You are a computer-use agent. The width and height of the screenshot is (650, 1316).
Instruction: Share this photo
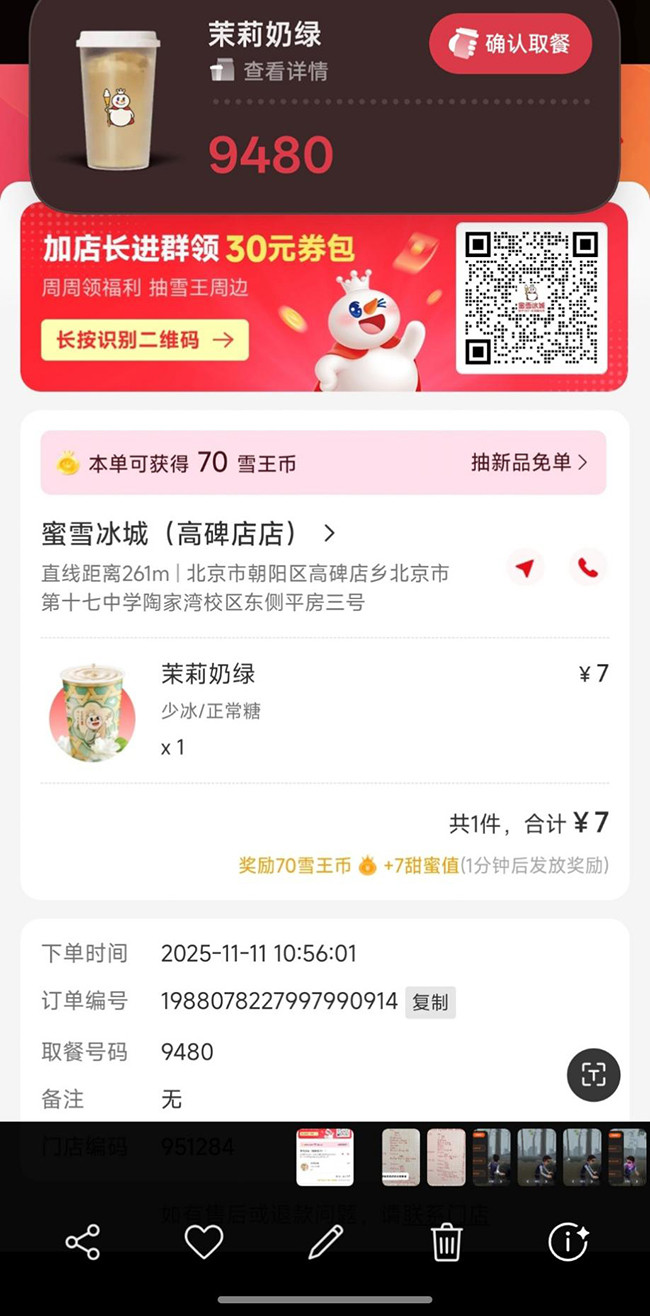(82, 1243)
